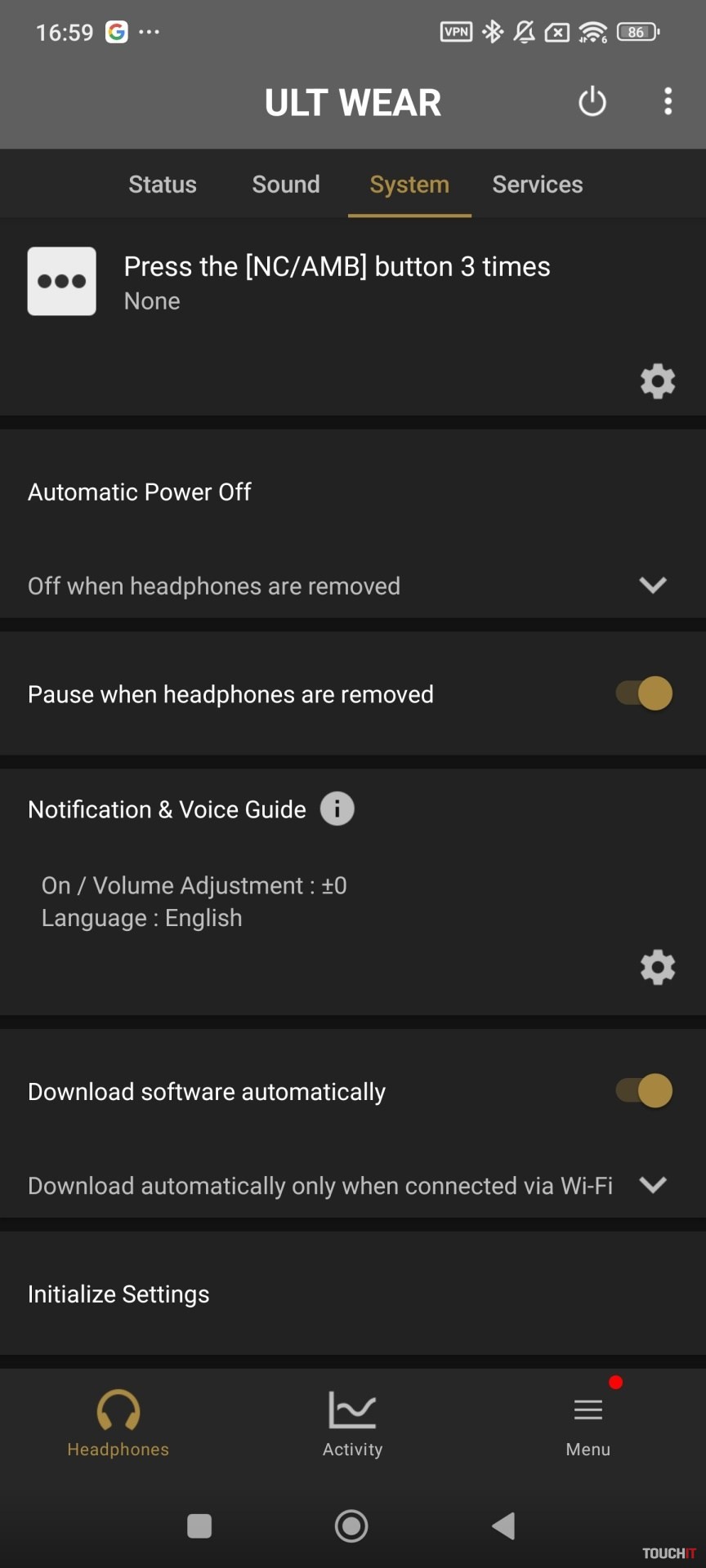Viewport: 706px width, 1568px height.
Task: Open the Activity bottom tab
Action: pos(352,1424)
